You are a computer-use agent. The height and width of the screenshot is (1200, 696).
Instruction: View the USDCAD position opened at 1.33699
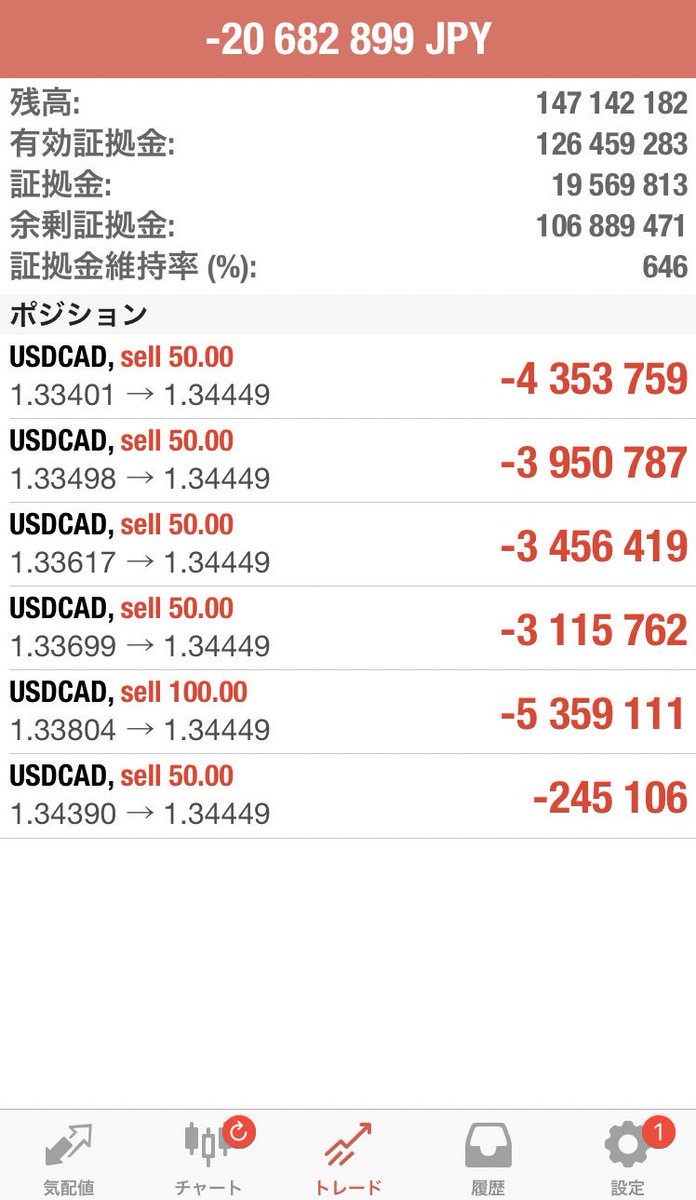click(348, 629)
